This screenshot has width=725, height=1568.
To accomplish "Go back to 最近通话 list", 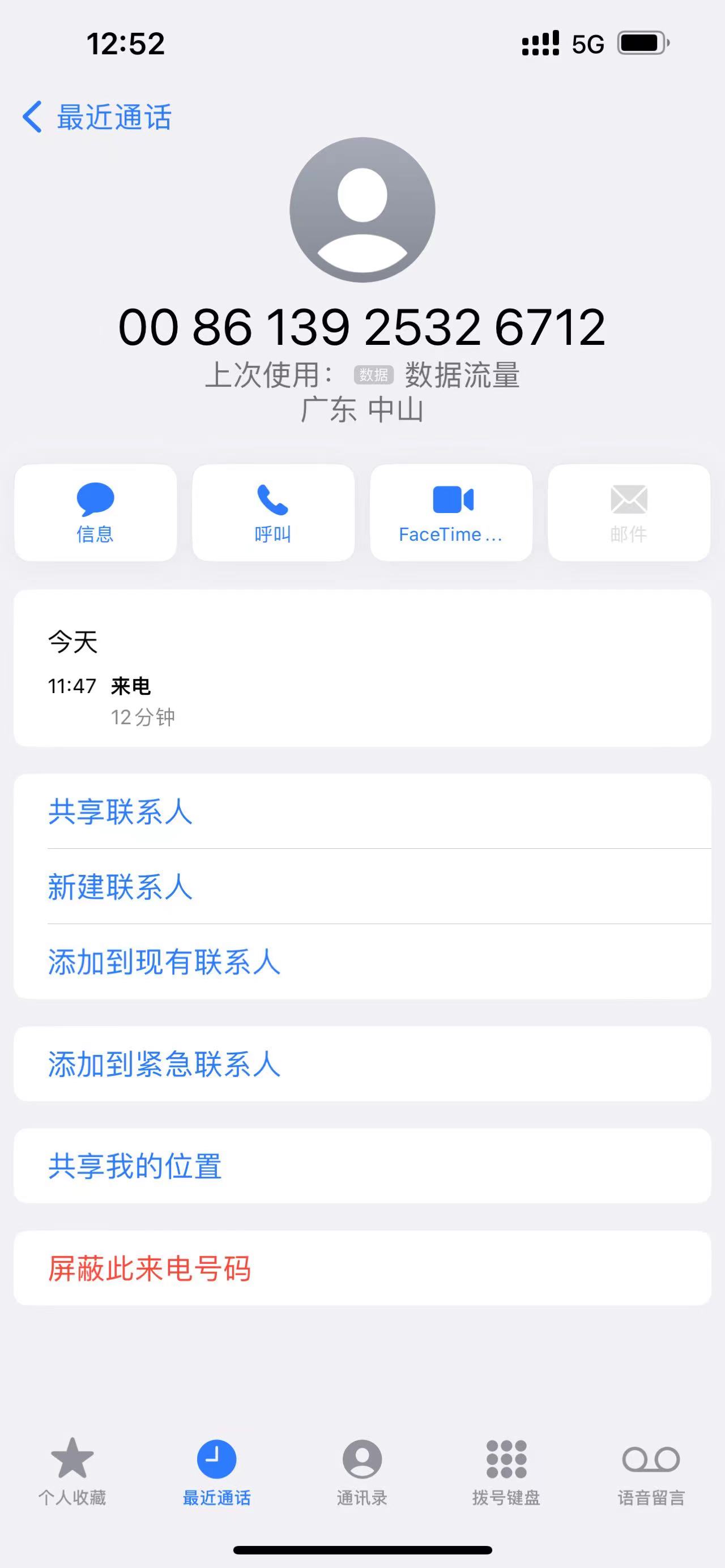I will (x=99, y=116).
